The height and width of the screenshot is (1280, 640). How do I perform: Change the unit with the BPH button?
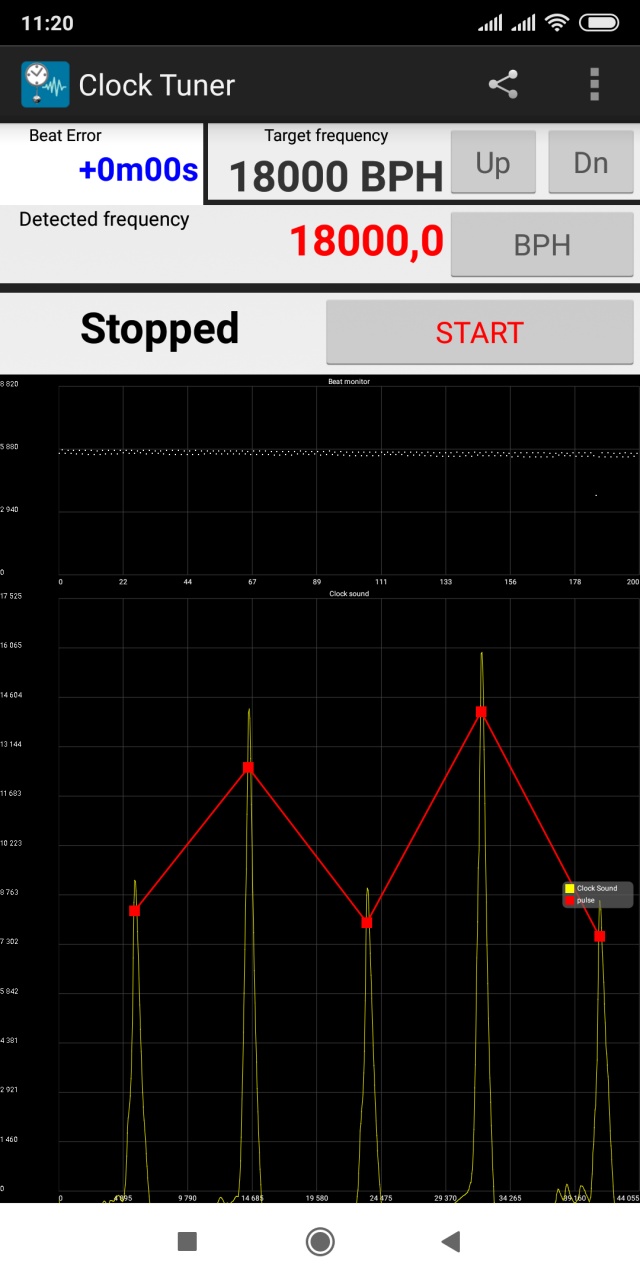coord(542,244)
